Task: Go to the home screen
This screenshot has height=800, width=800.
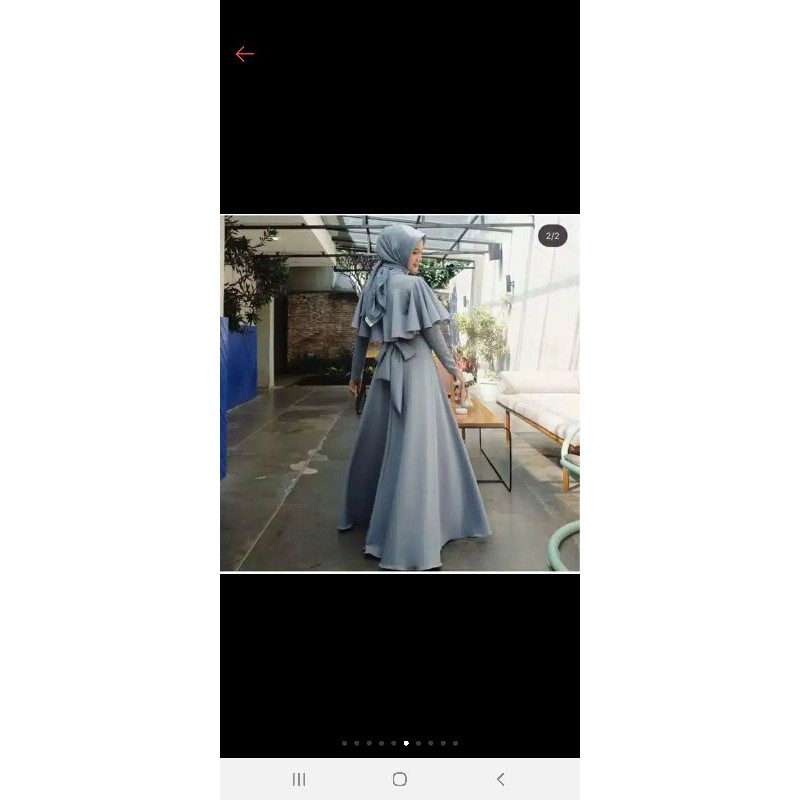Action: 400,779
